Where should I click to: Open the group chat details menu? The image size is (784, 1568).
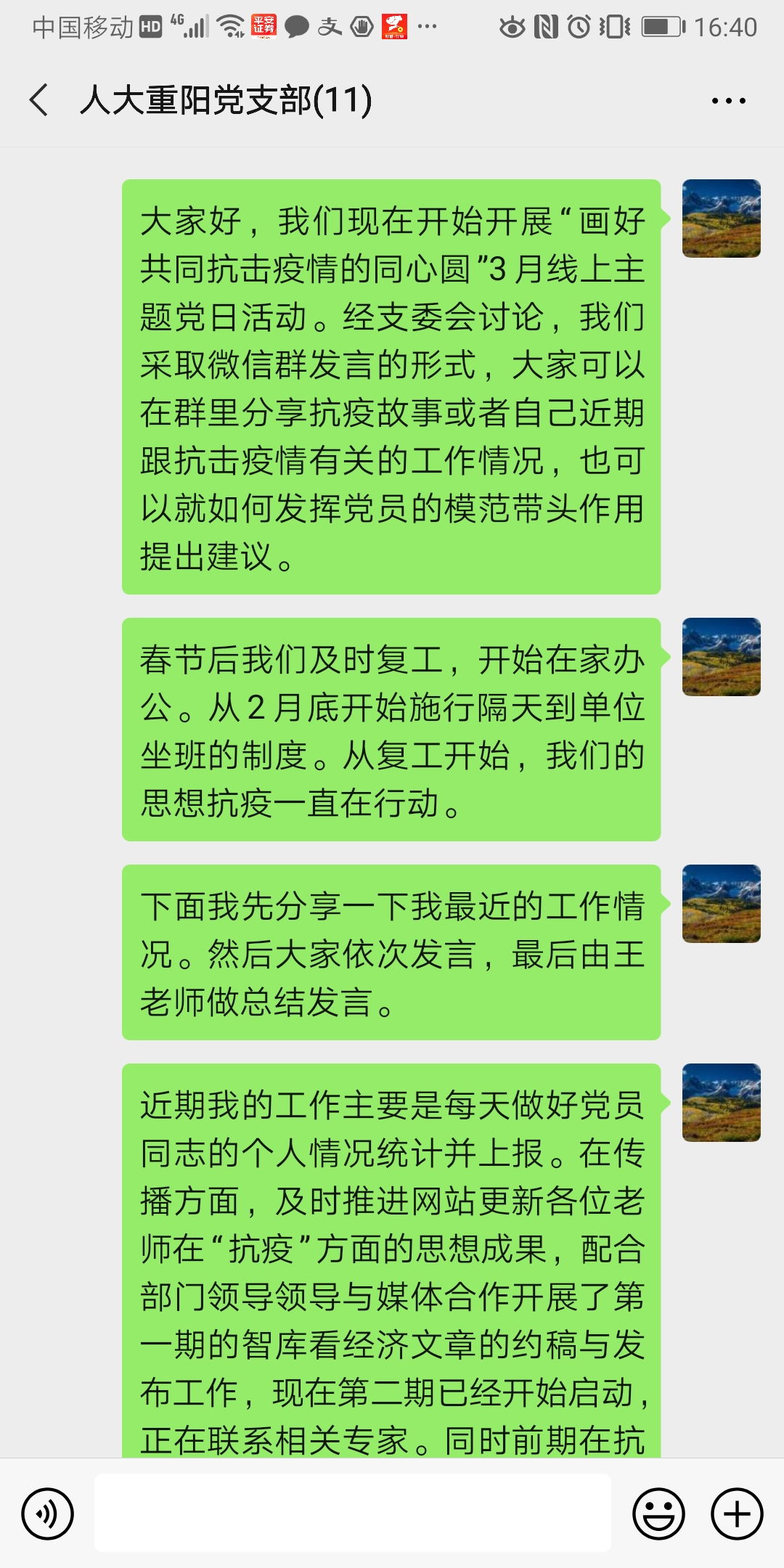tap(728, 101)
